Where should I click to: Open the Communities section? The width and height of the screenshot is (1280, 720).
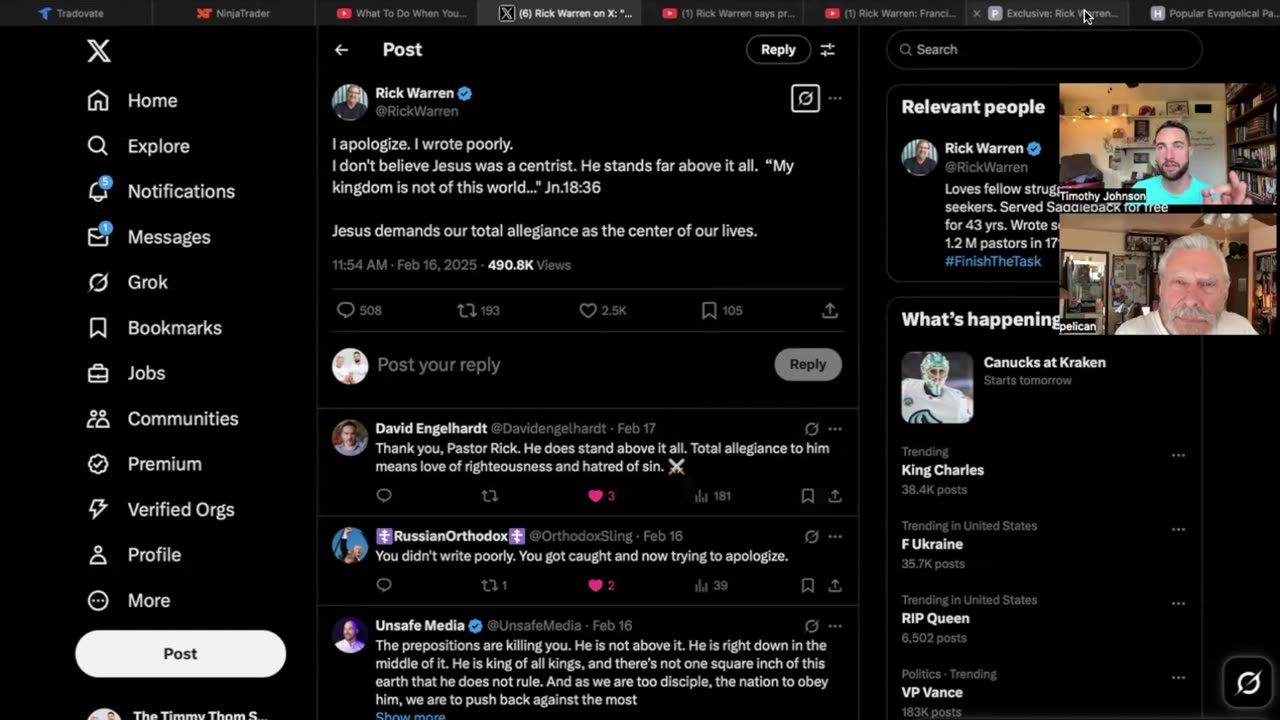tap(182, 419)
